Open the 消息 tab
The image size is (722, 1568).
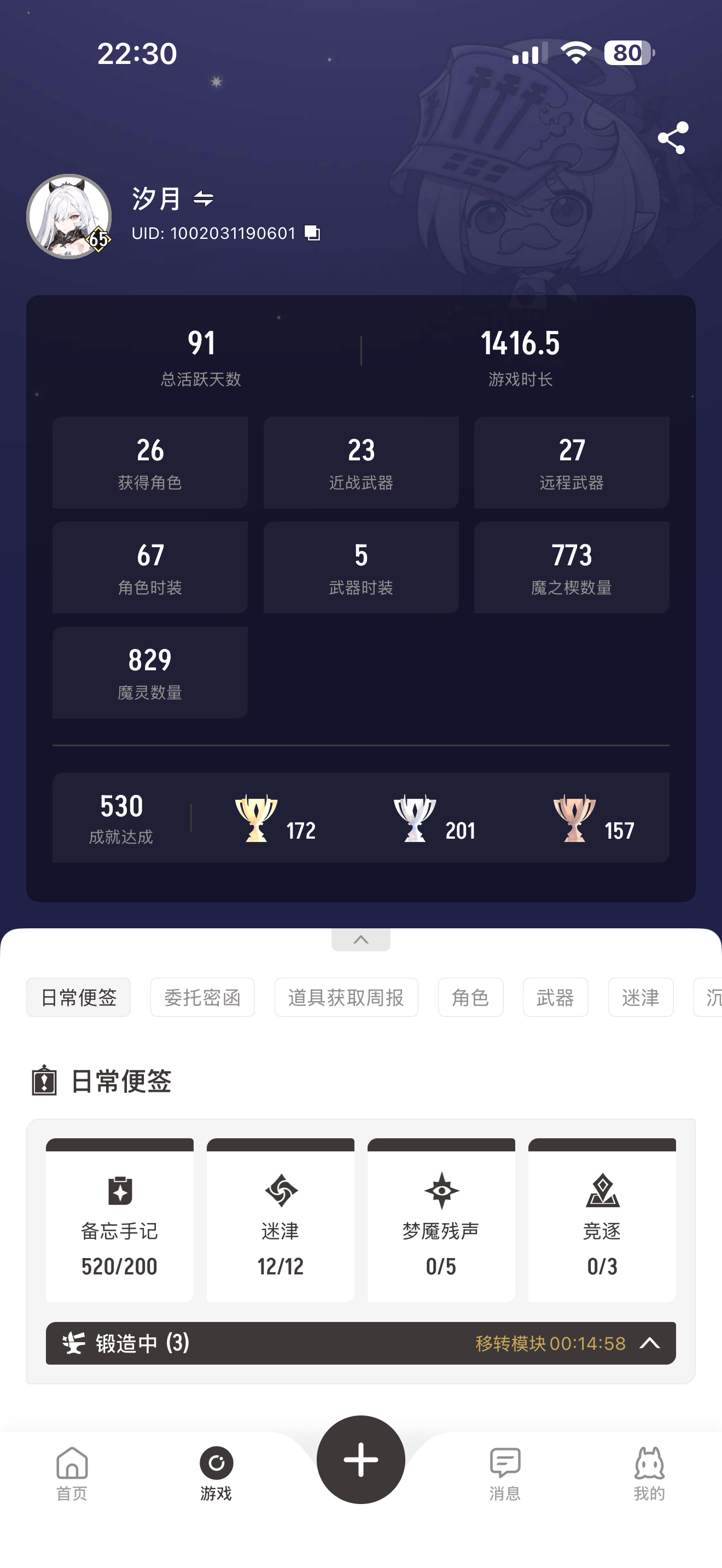(x=505, y=1473)
